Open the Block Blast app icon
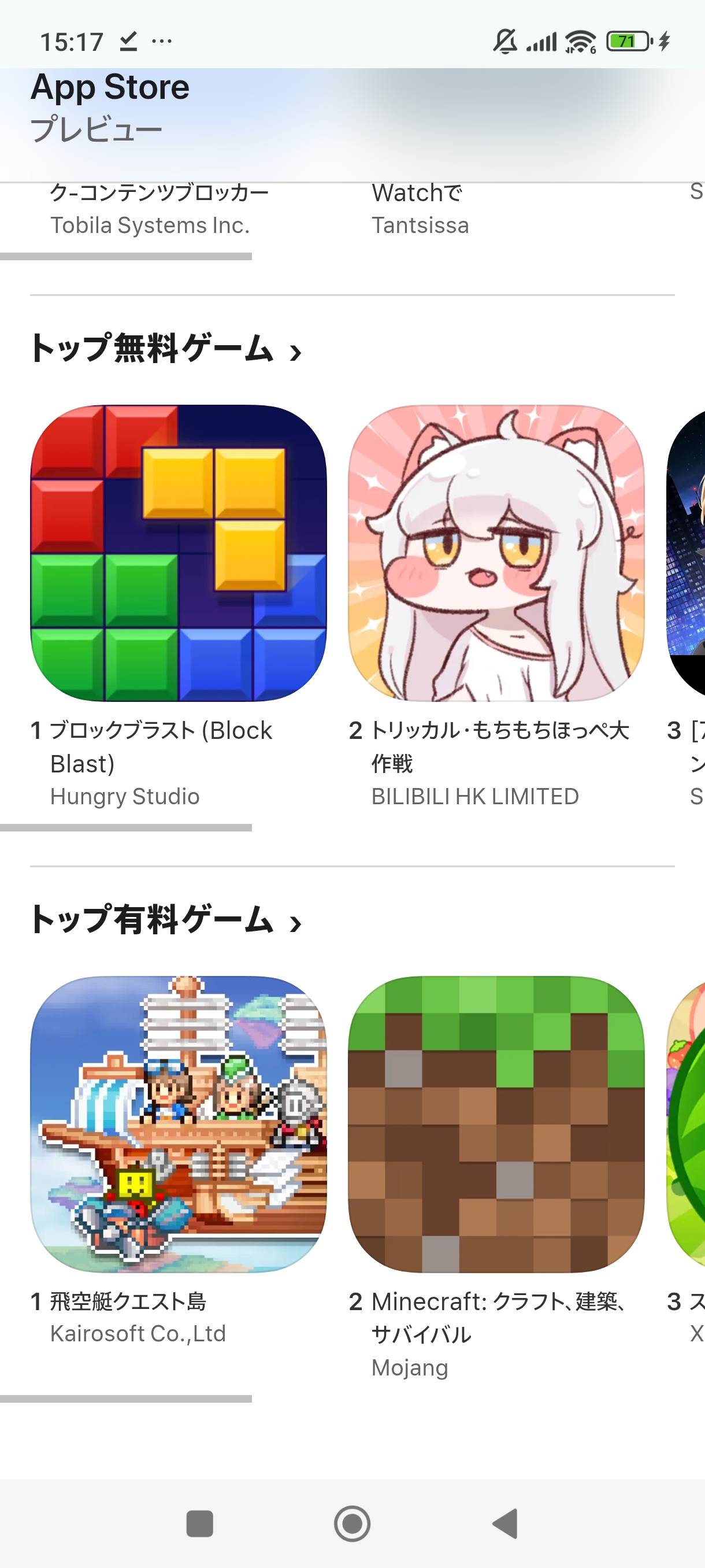Image resolution: width=705 pixels, height=1568 pixels. pyautogui.click(x=178, y=553)
